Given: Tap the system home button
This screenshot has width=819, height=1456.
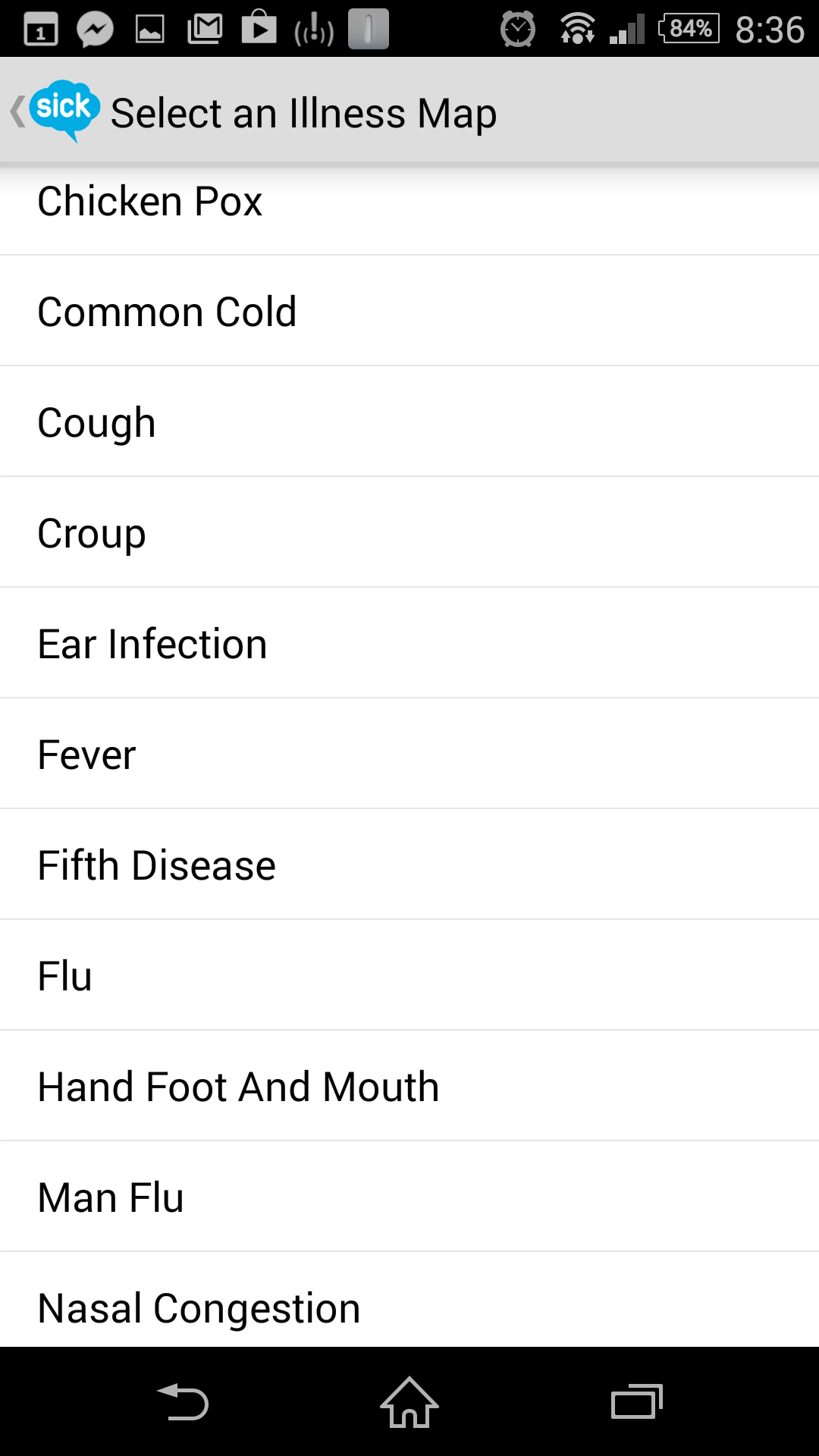Looking at the screenshot, I should (409, 1402).
